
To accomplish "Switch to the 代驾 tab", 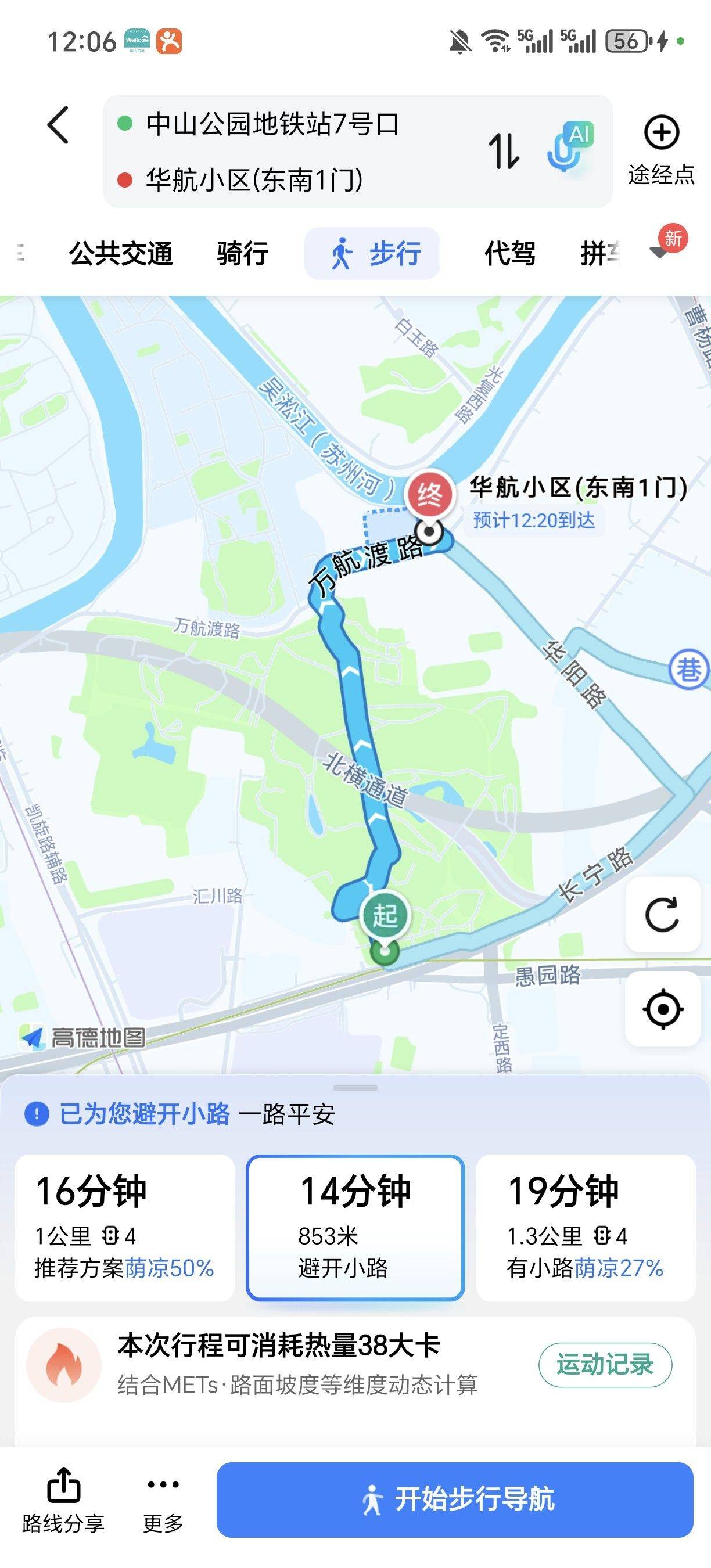I will click(509, 254).
